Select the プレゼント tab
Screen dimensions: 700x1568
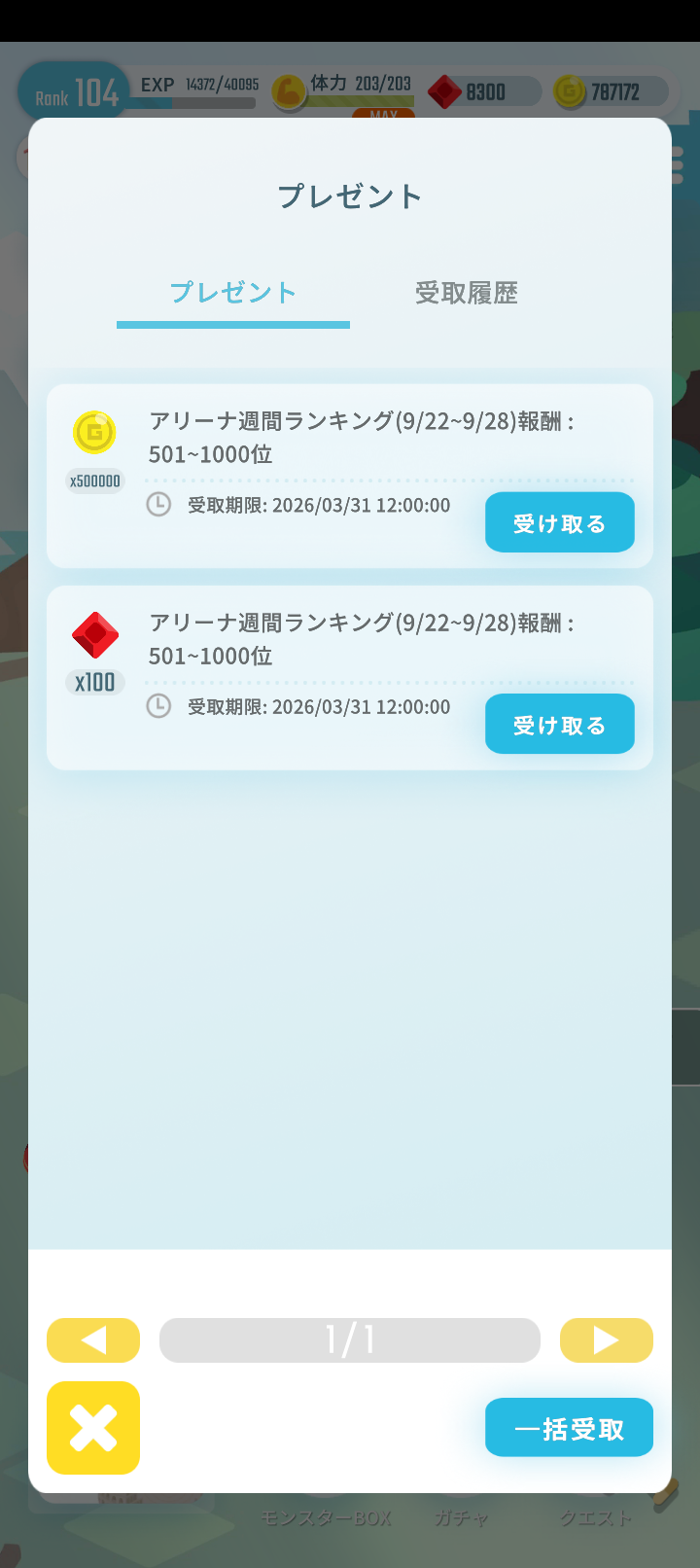232,293
